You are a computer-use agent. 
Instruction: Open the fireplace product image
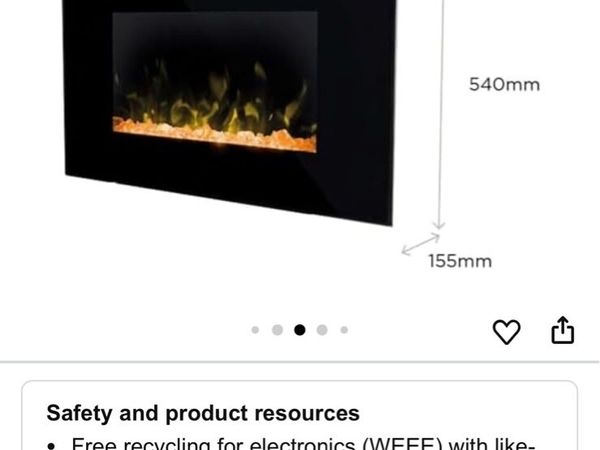tap(230, 110)
